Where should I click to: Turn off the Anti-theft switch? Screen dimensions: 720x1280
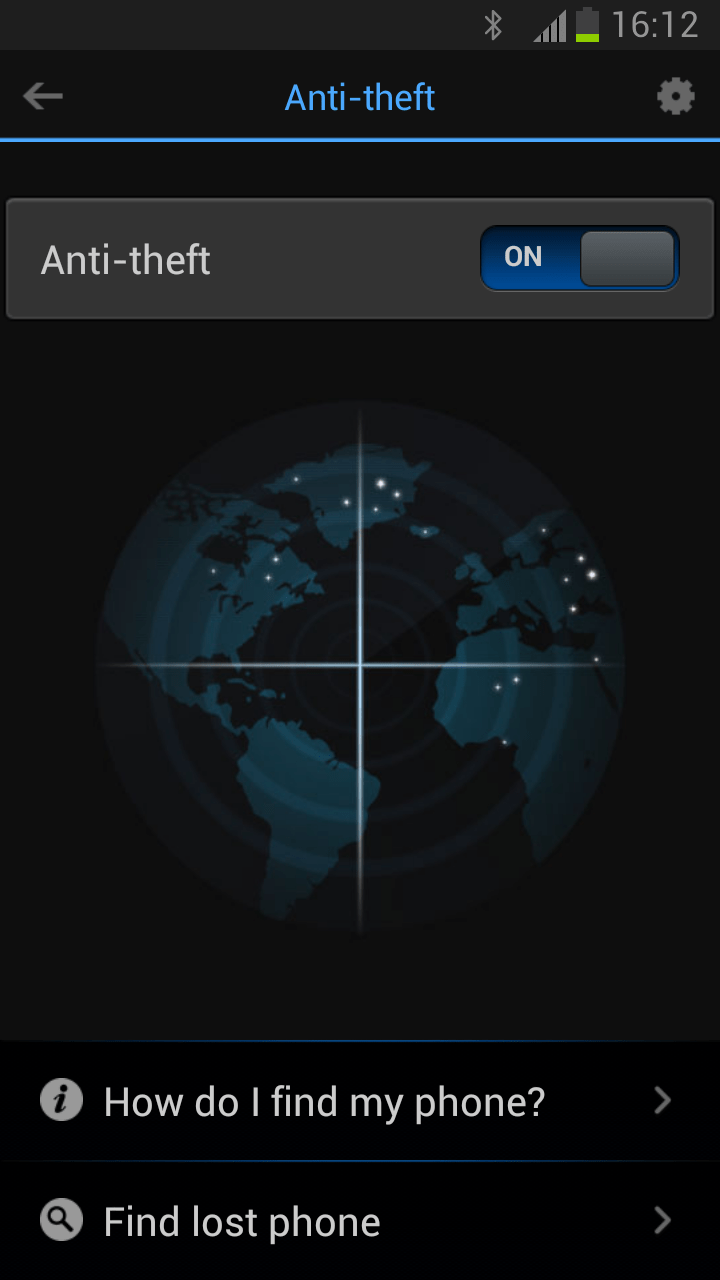tap(580, 258)
